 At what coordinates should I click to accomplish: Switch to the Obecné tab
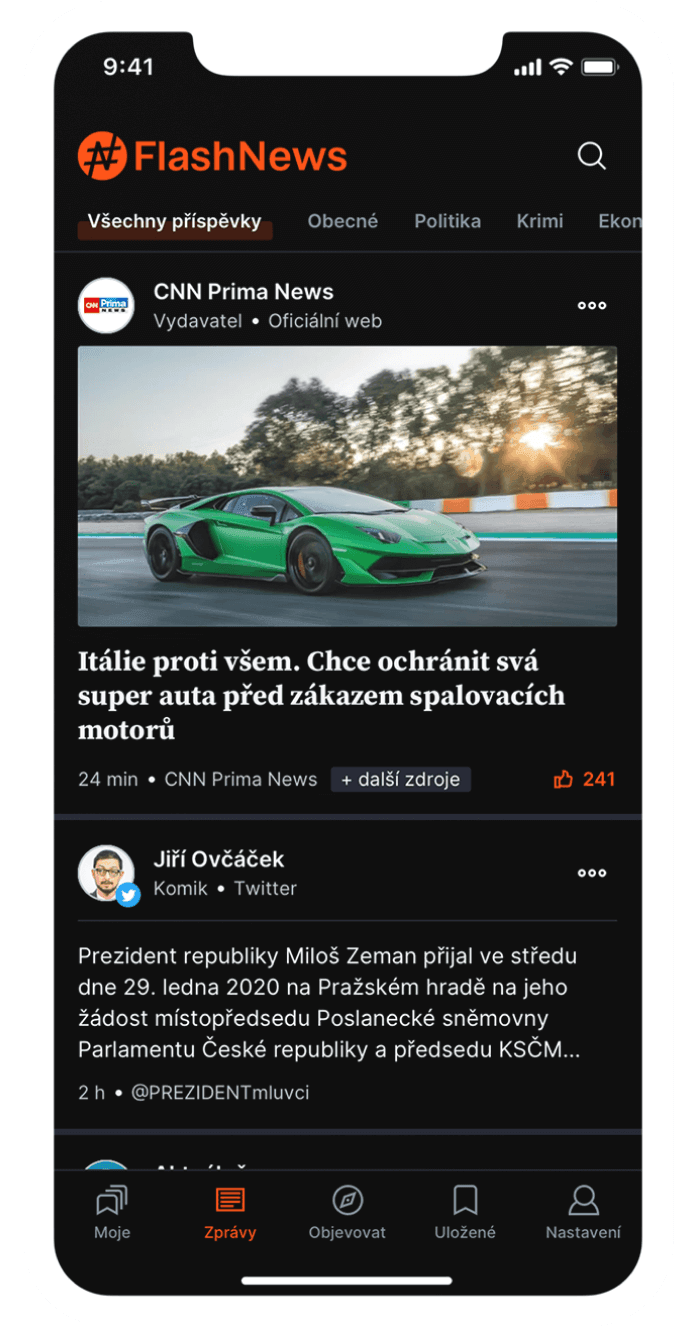(343, 222)
